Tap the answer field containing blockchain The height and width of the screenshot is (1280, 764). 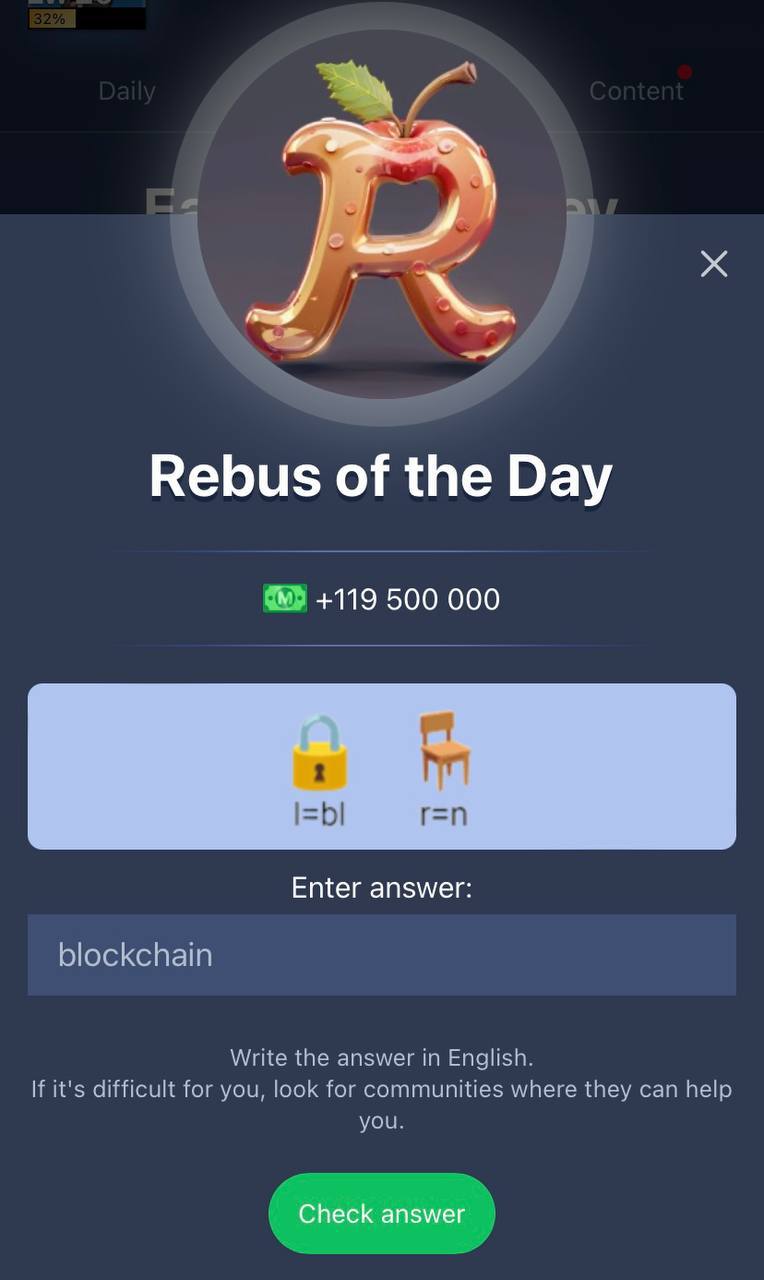tap(381, 955)
